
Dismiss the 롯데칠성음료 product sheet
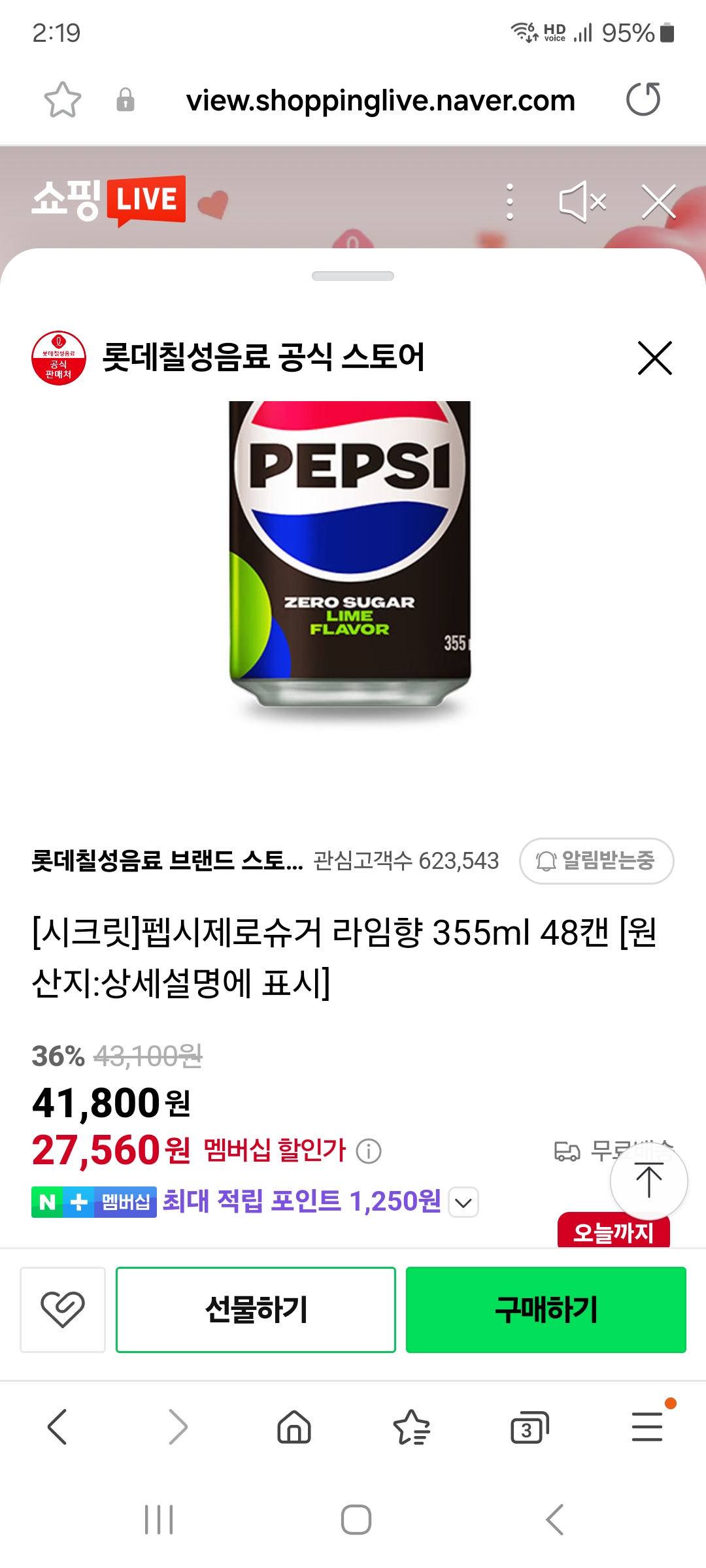point(654,358)
